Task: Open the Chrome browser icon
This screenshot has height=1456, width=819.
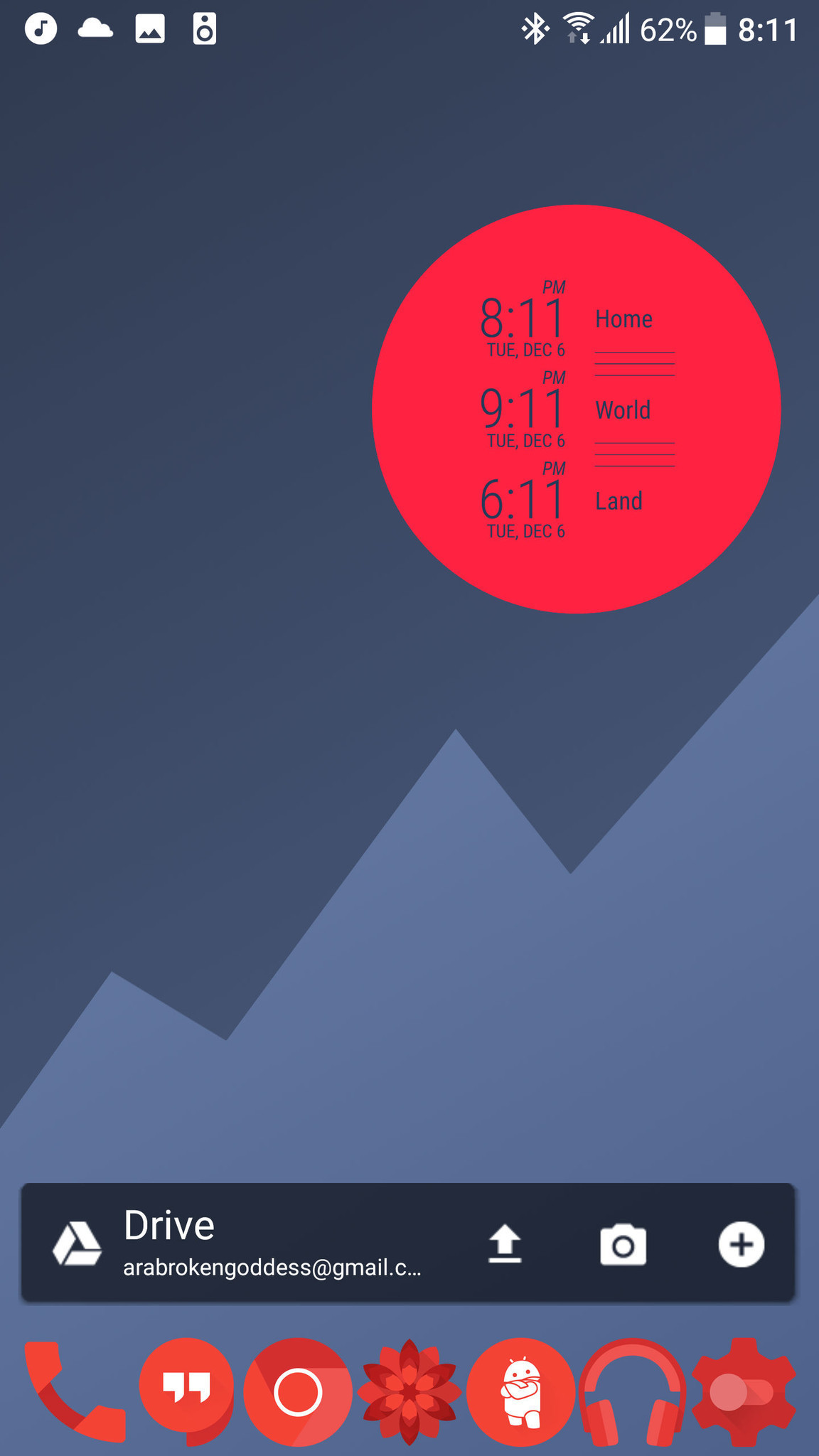Action: [298, 1391]
